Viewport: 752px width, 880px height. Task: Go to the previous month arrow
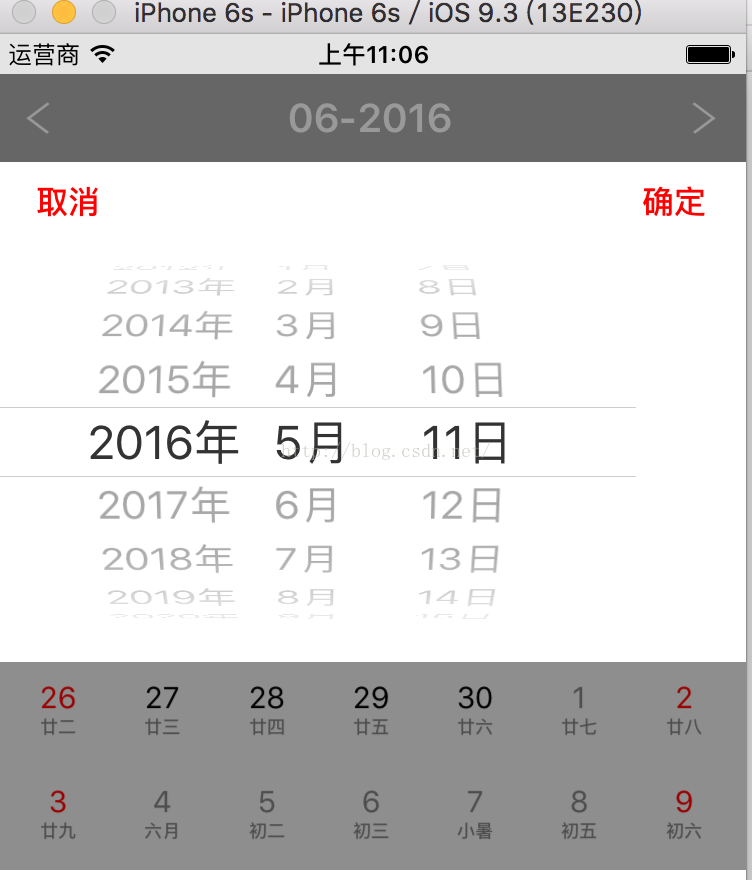tap(38, 118)
